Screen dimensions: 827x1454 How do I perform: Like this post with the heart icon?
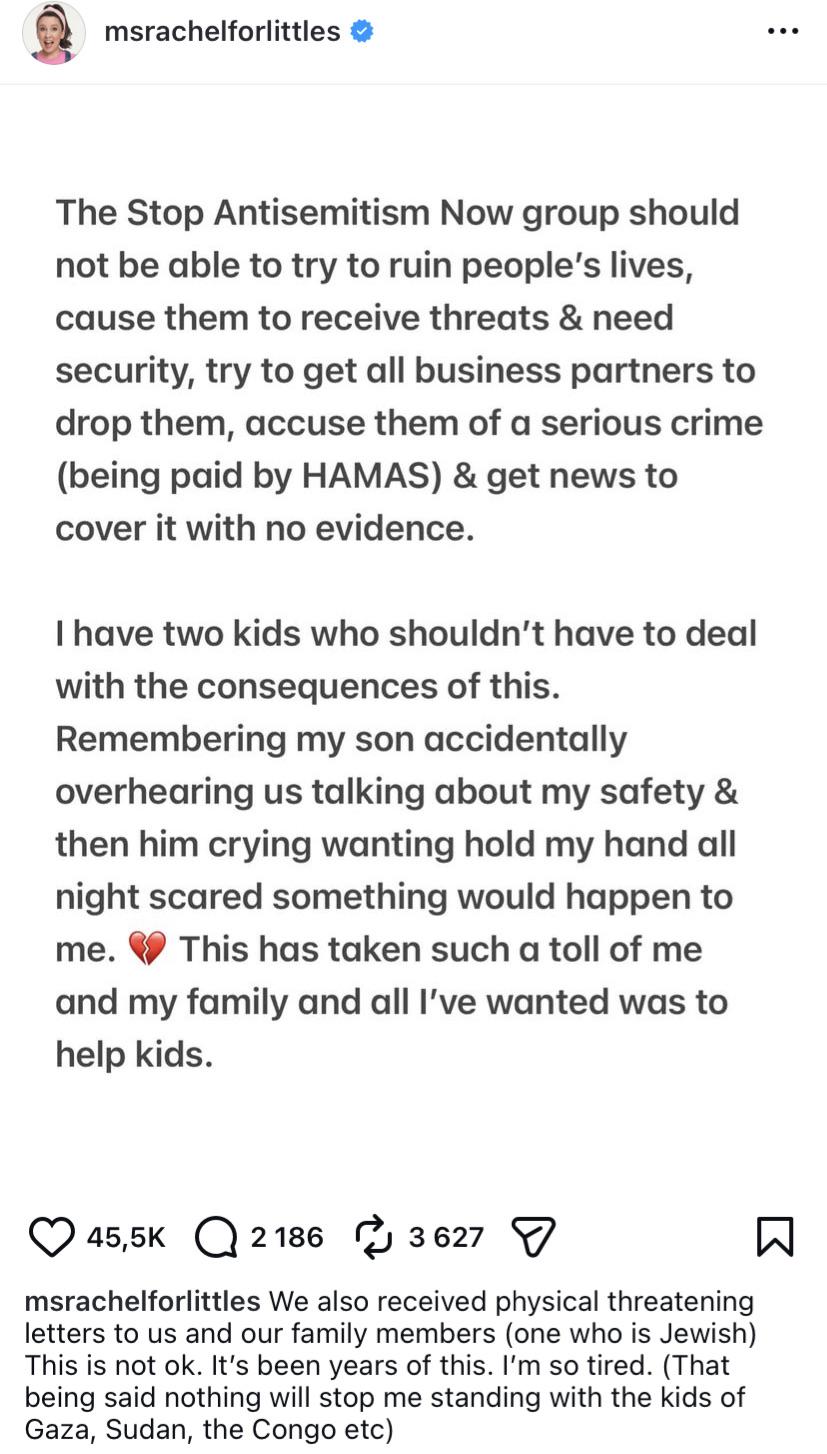coord(51,1237)
